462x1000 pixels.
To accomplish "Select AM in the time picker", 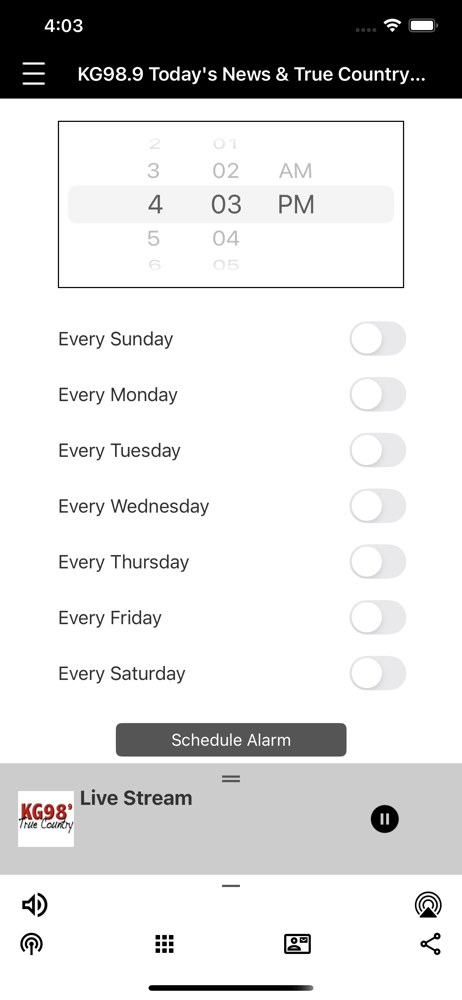I will coord(295,171).
